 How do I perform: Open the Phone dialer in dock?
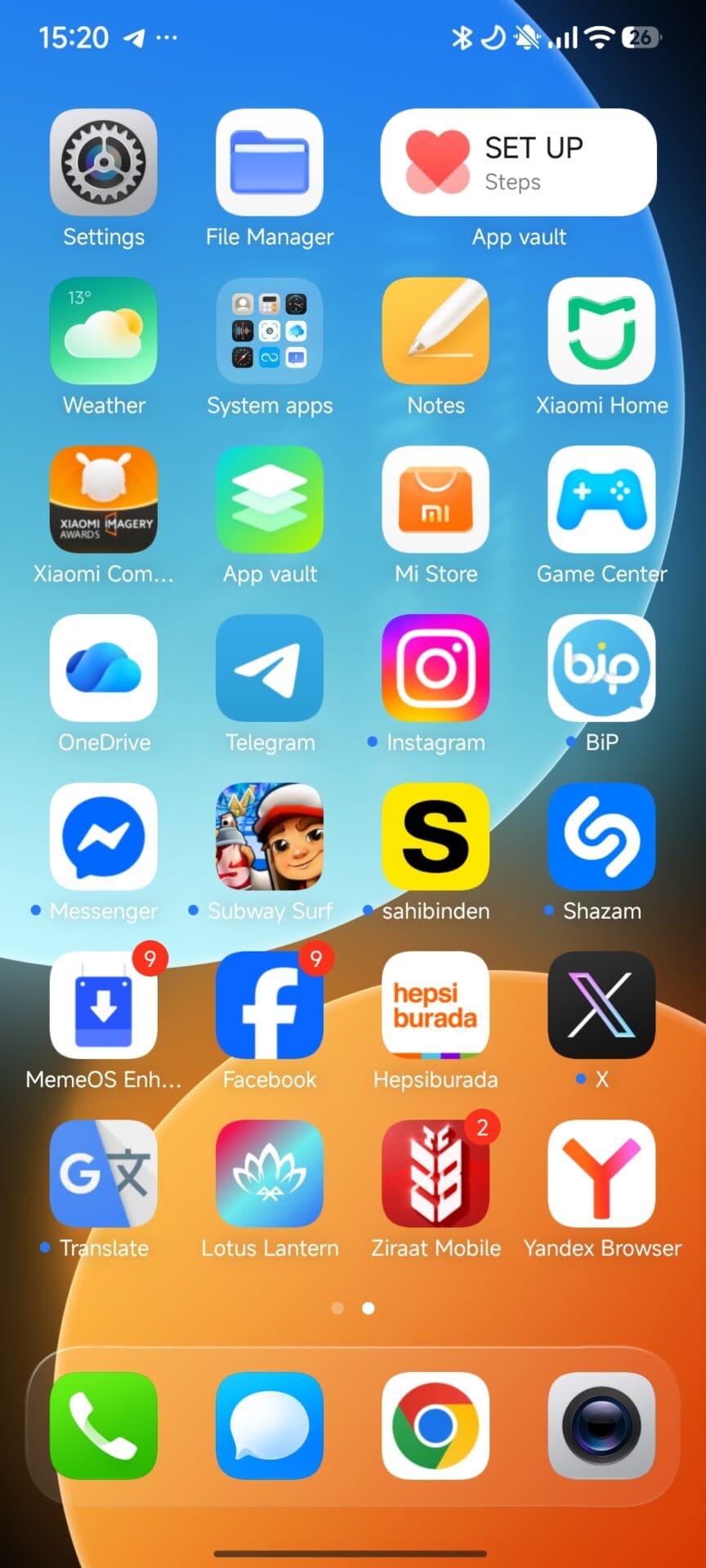[x=104, y=1426]
